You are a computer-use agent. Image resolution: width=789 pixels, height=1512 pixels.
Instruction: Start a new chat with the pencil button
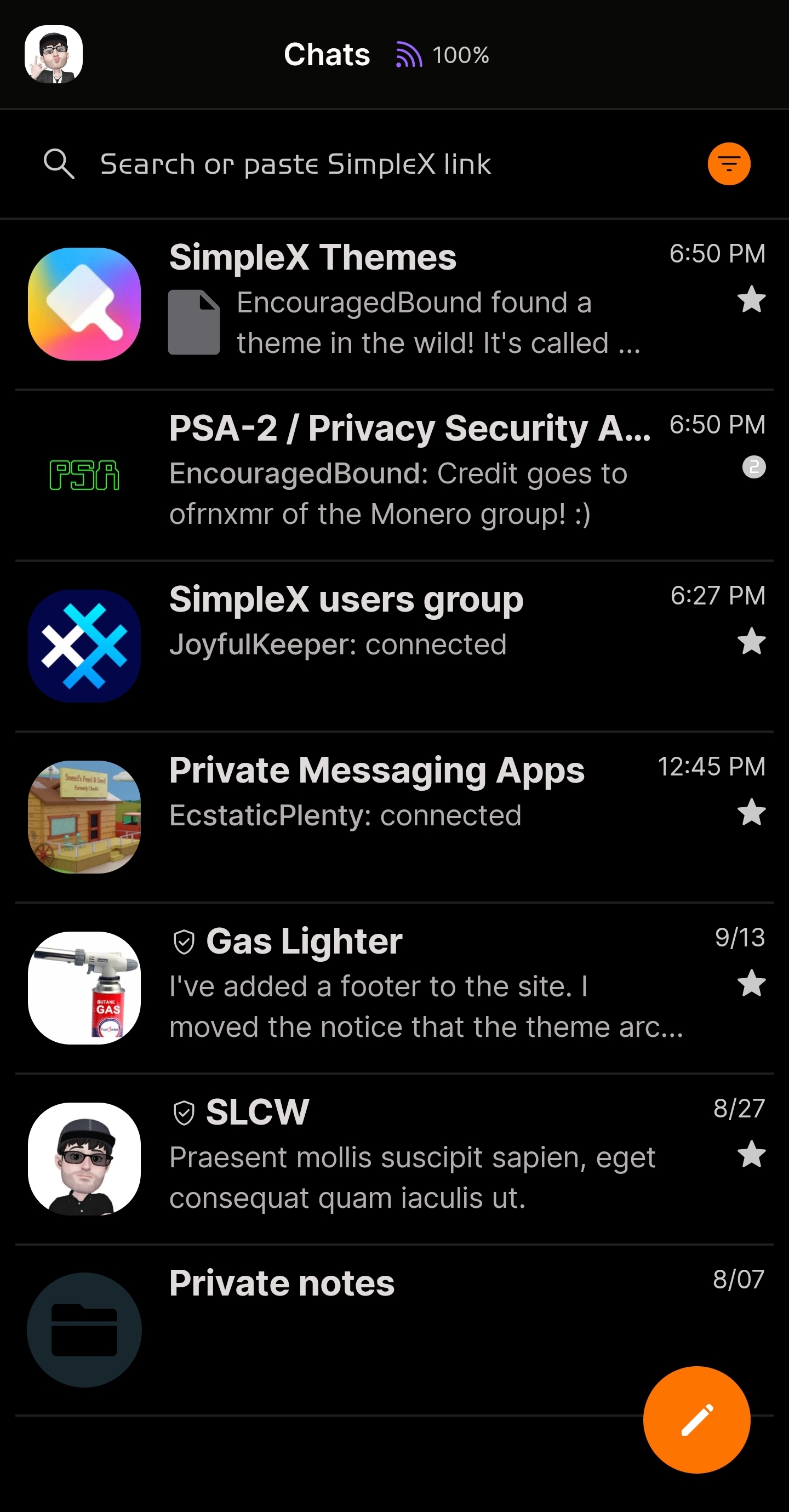click(x=696, y=1419)
